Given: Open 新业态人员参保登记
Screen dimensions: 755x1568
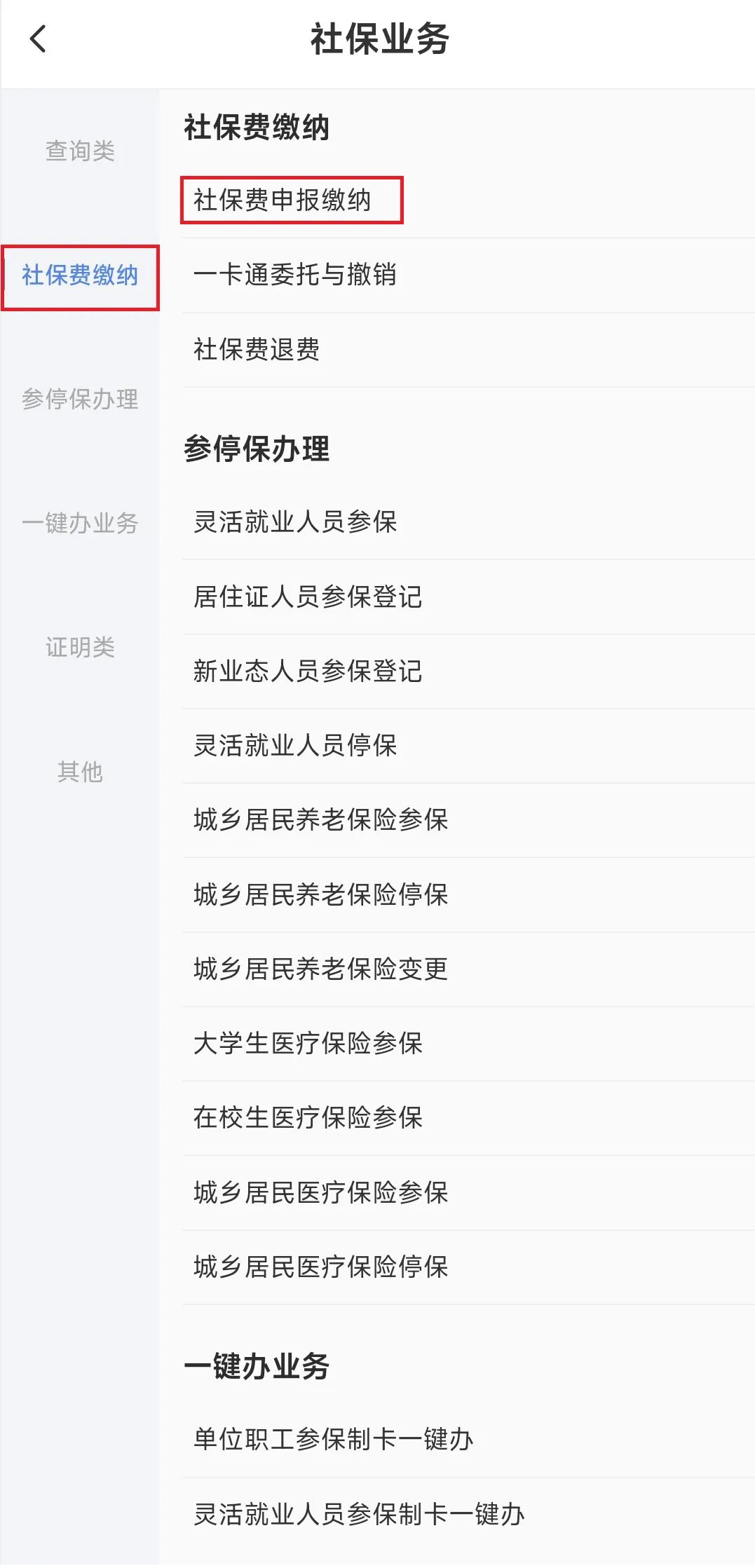Looking at the screenshot, I should point(308,671).
